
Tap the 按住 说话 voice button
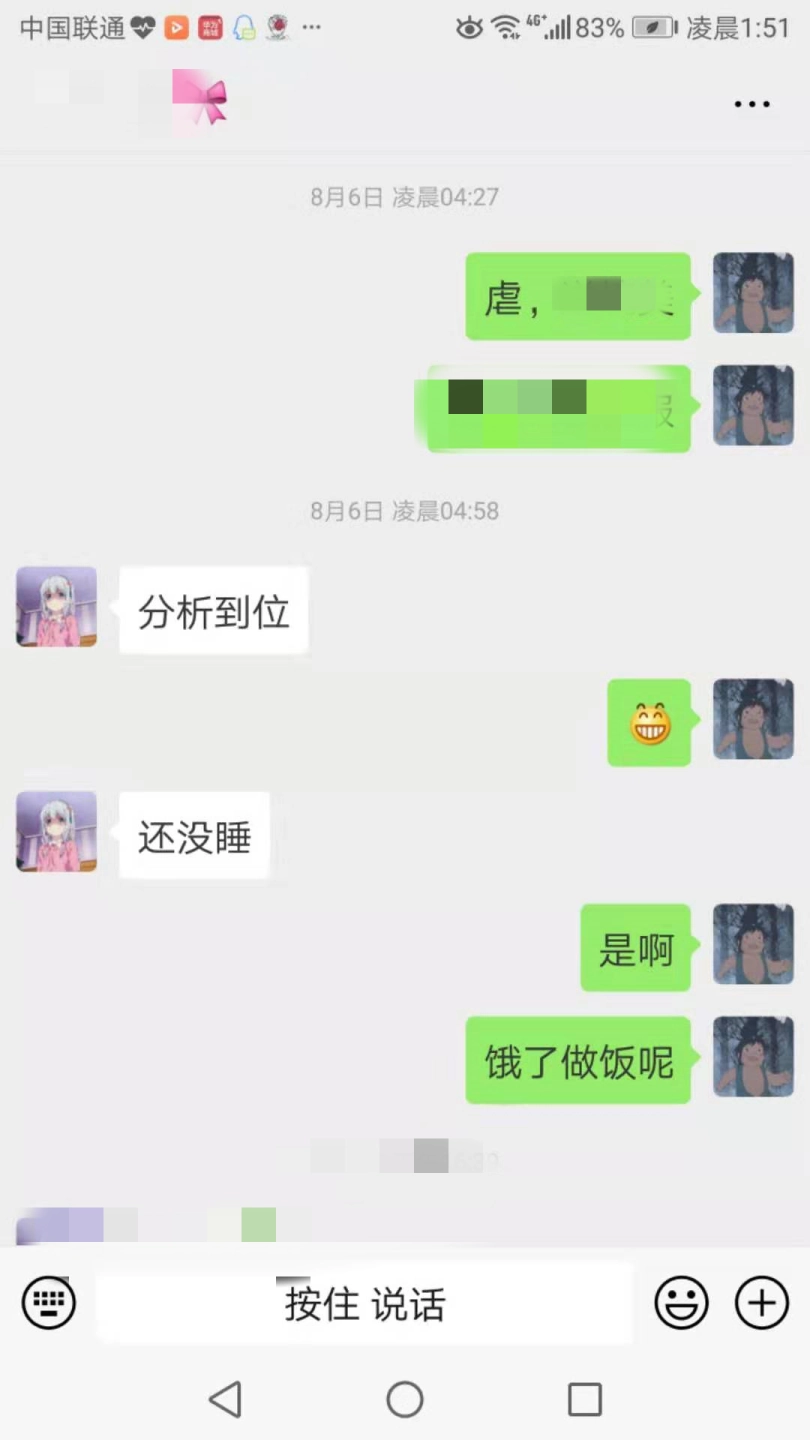tap(365, 1304)
